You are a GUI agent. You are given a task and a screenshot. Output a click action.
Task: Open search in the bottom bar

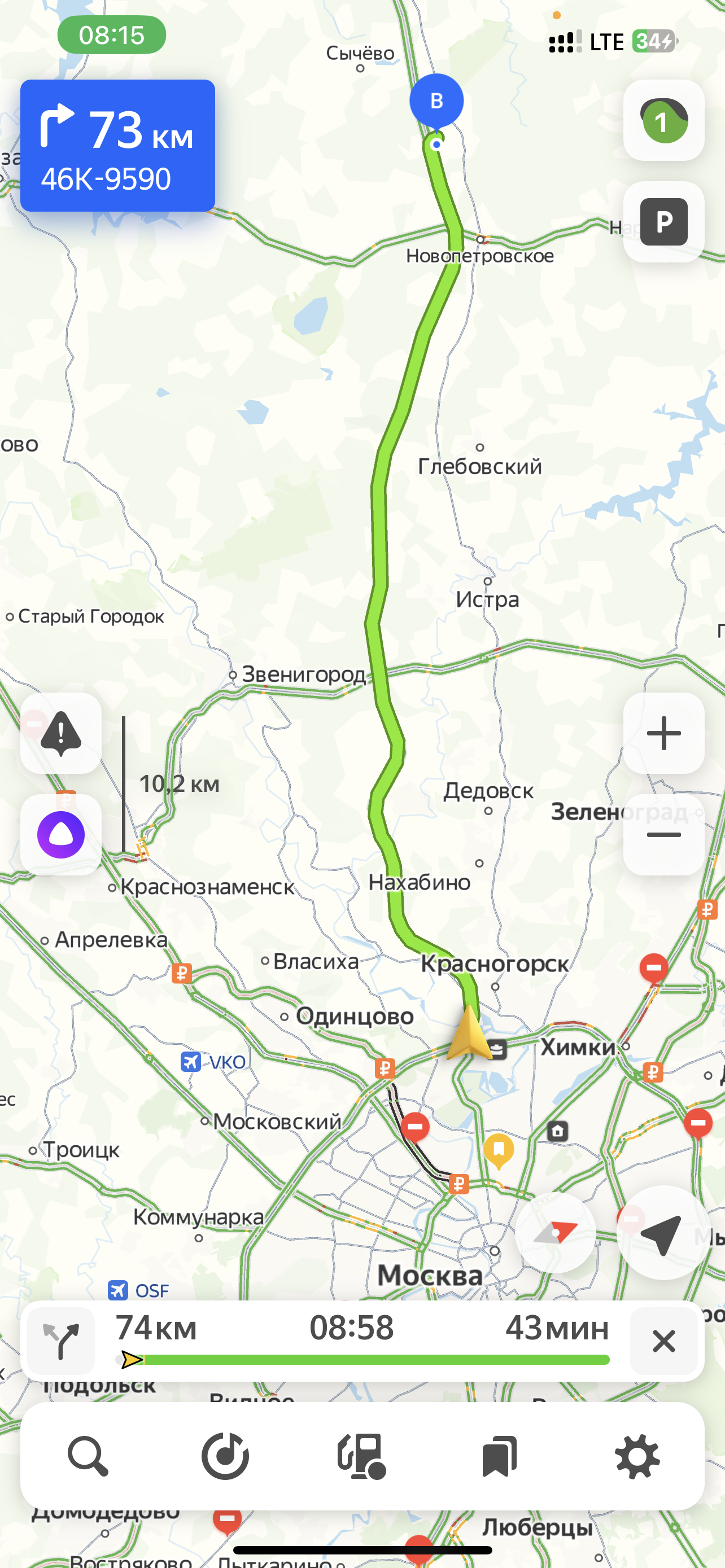pos(88,1456)
